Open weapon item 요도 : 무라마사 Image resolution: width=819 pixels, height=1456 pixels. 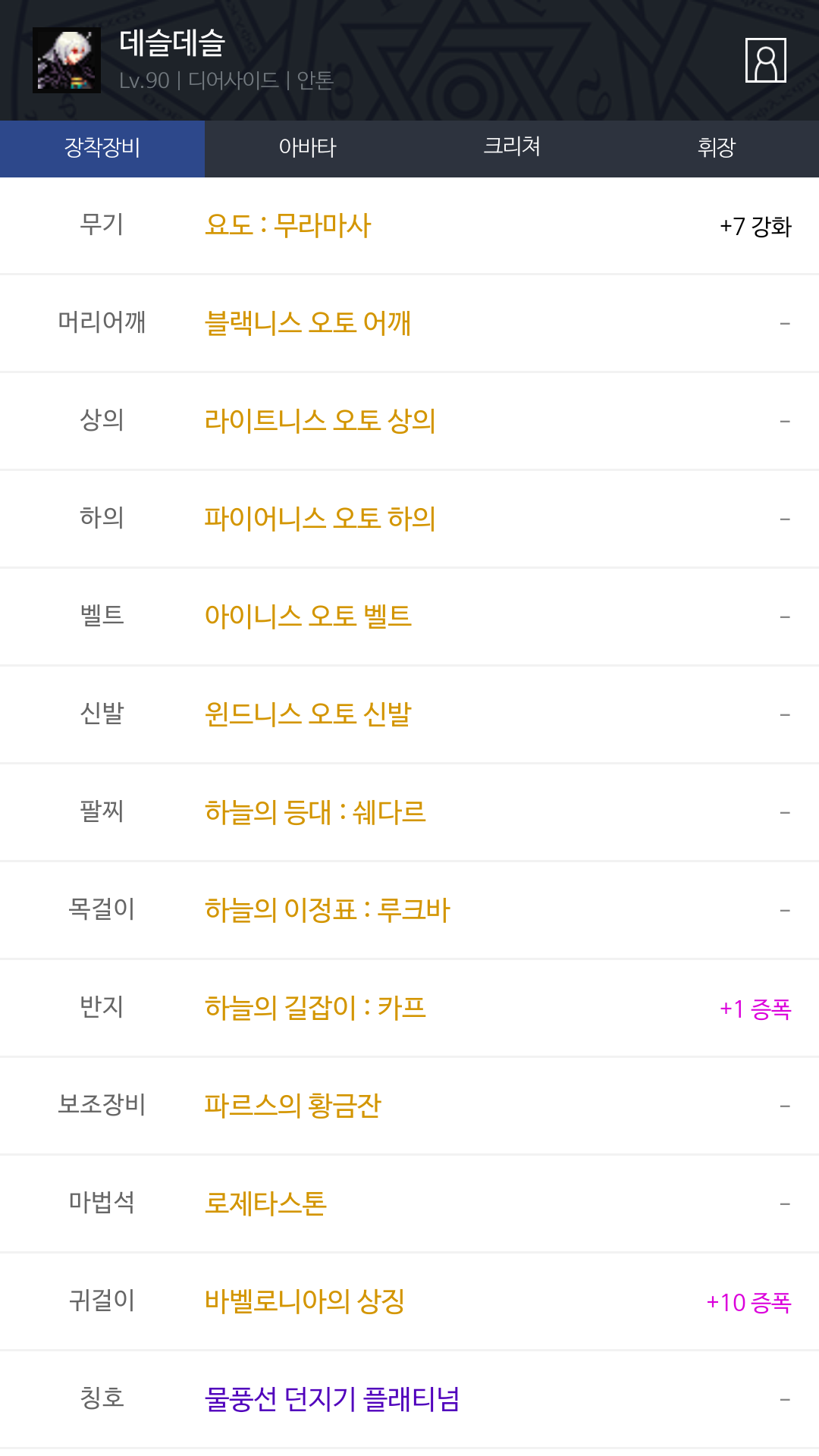tap(288, 225)
